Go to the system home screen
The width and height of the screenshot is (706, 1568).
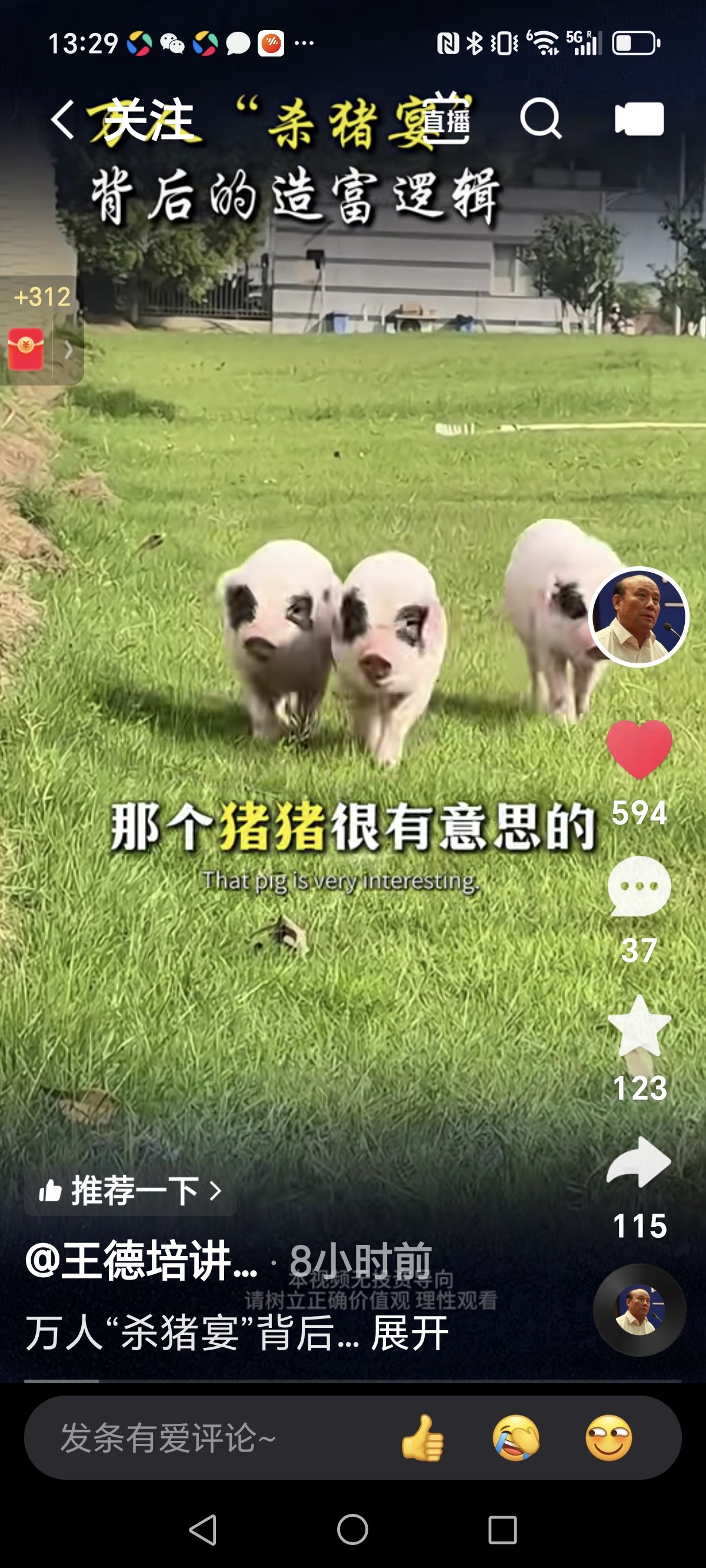352,1529
